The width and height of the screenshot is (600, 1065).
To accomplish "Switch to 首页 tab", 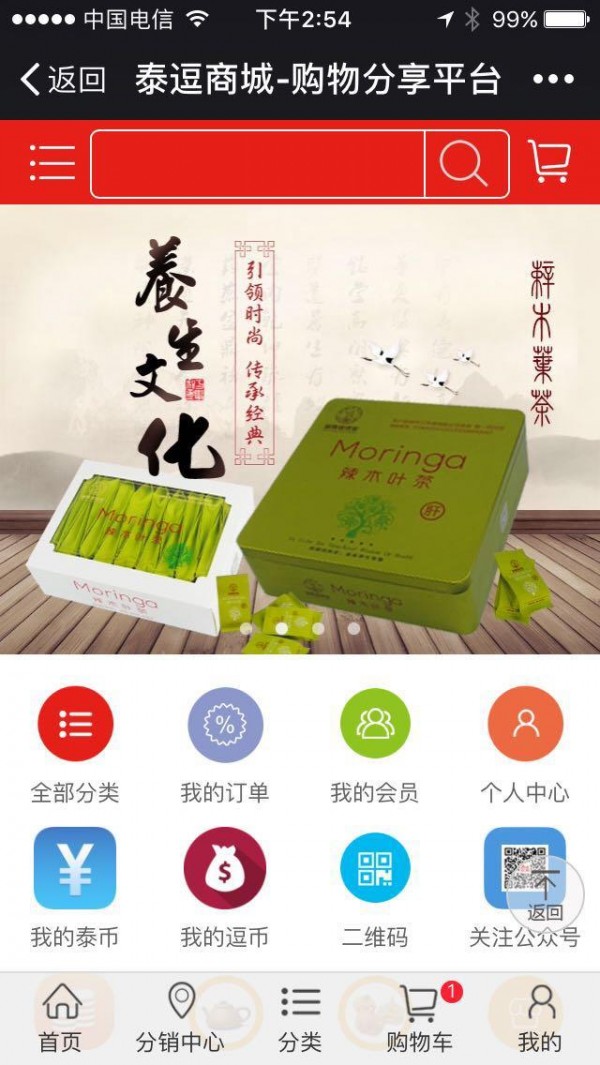I will pos(61,1018).
